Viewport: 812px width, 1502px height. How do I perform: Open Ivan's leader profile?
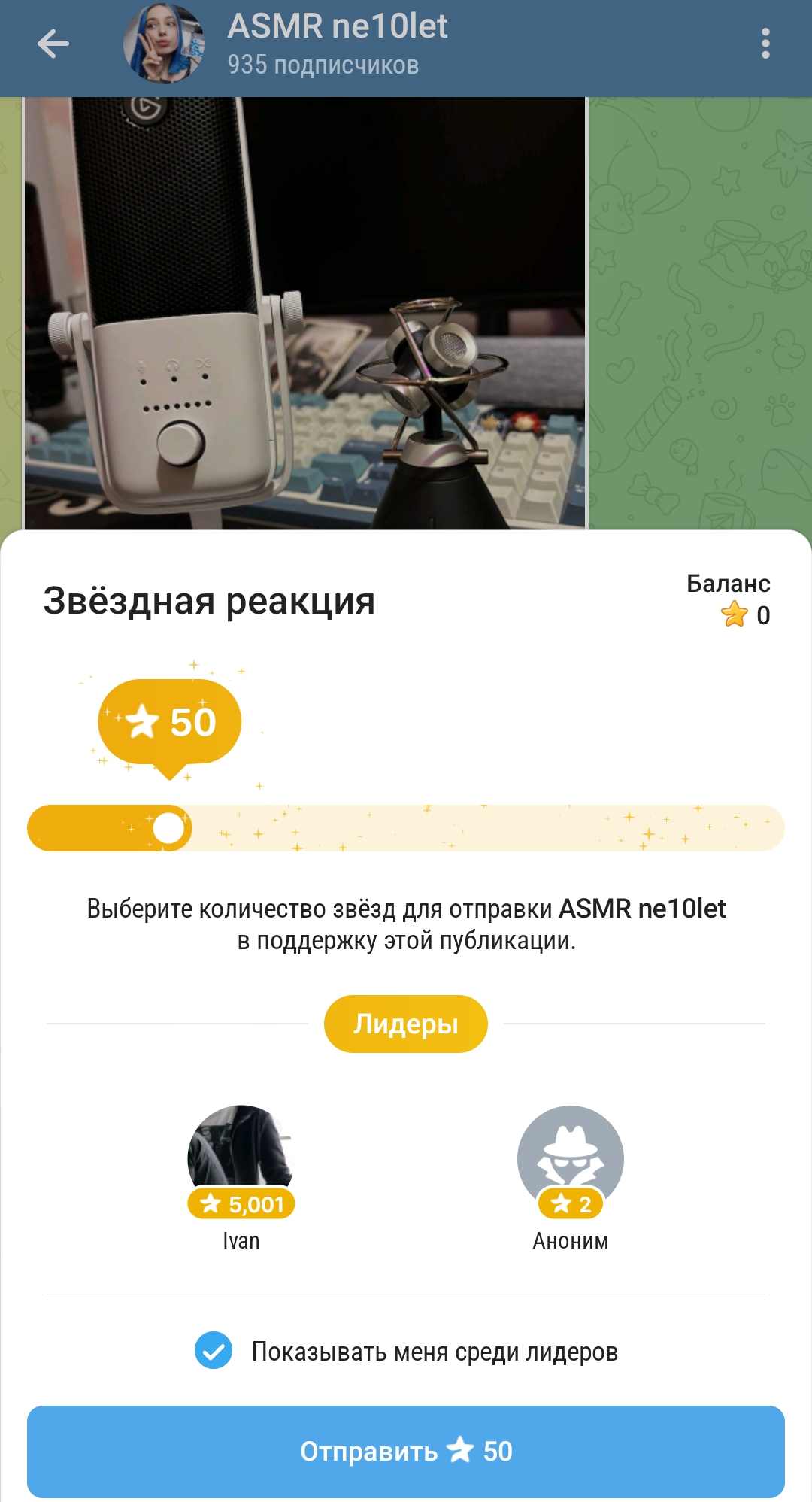coord(241,1177)
